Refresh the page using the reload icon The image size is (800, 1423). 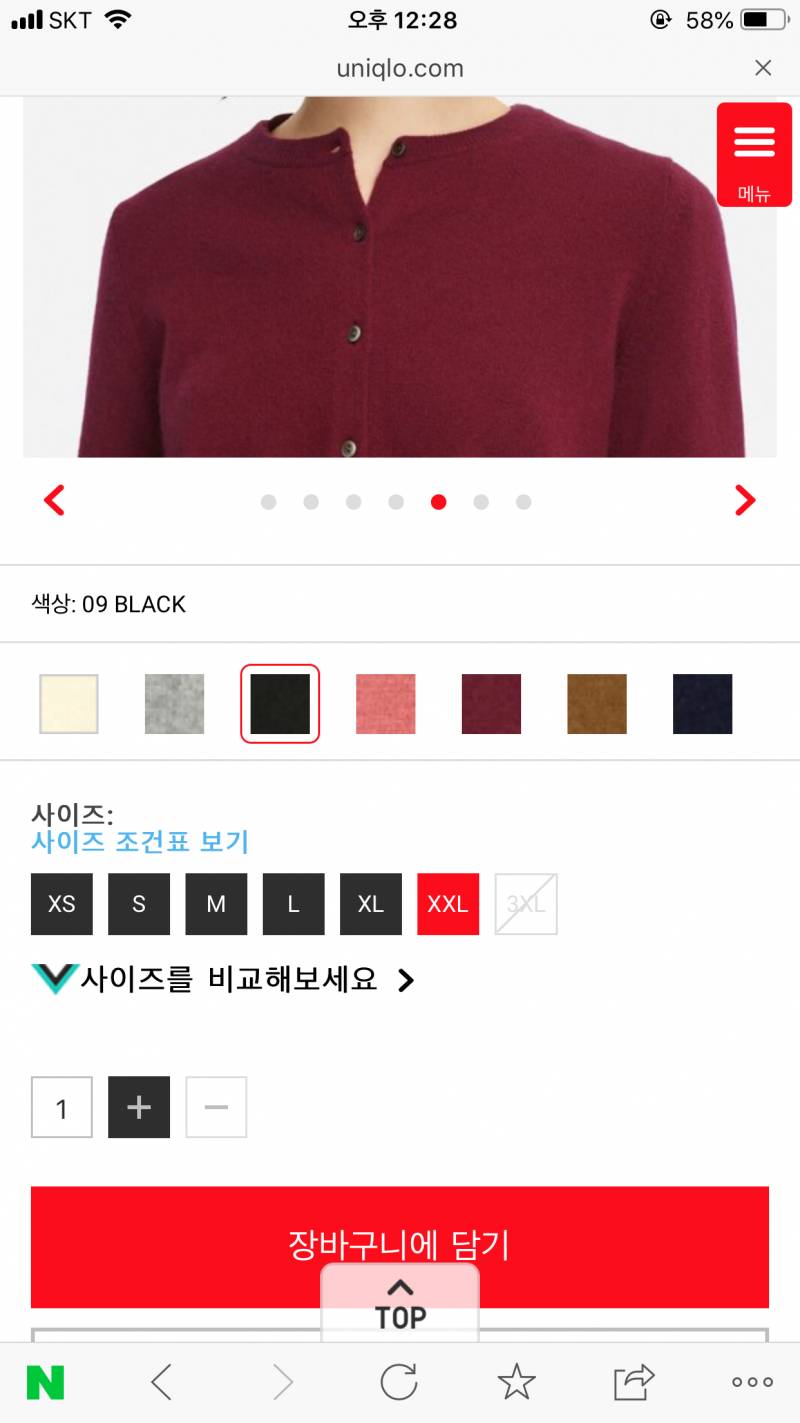[x=399, y=1383]
